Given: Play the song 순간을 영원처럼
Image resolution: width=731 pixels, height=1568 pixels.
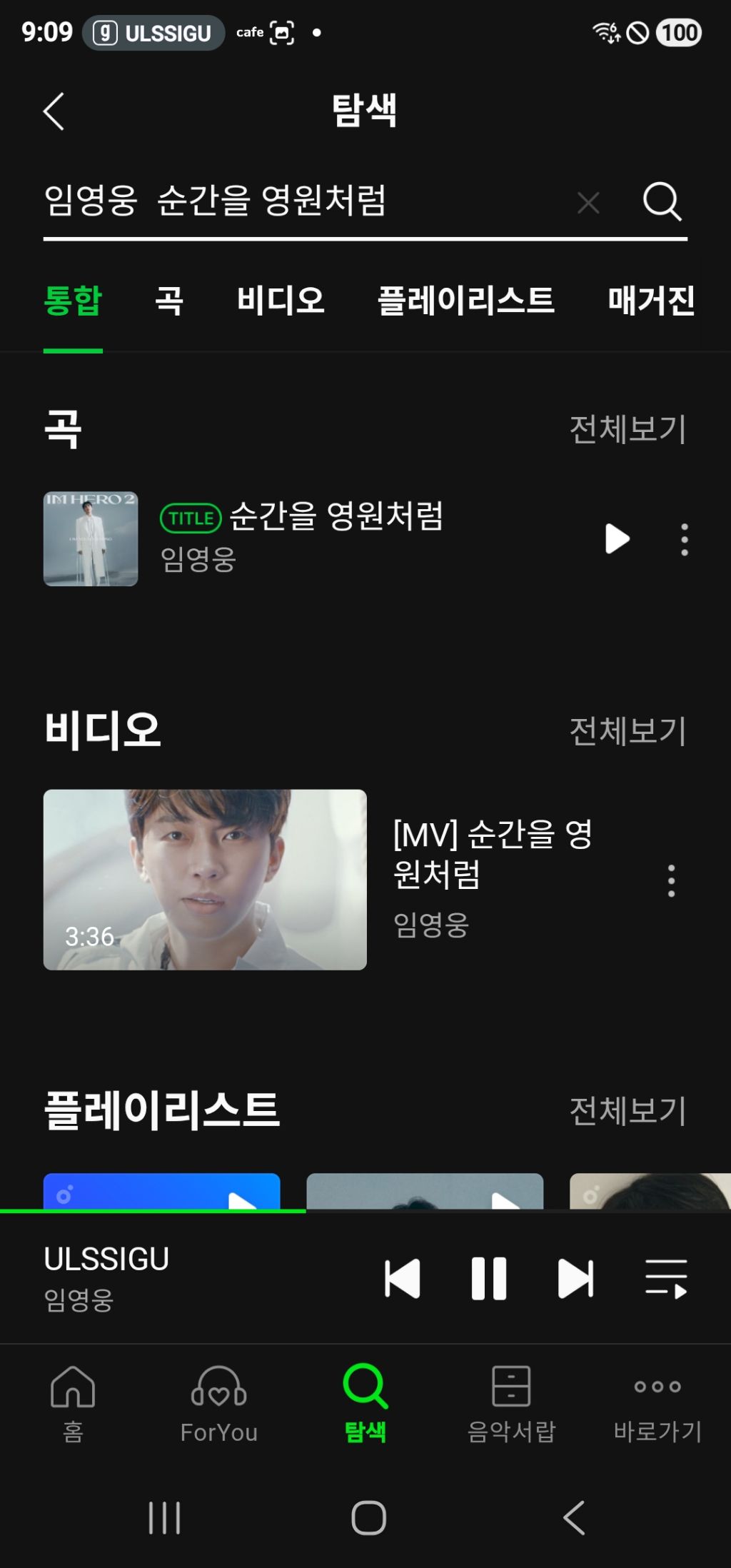Looking at the screenshot, I should pos(617,539).
